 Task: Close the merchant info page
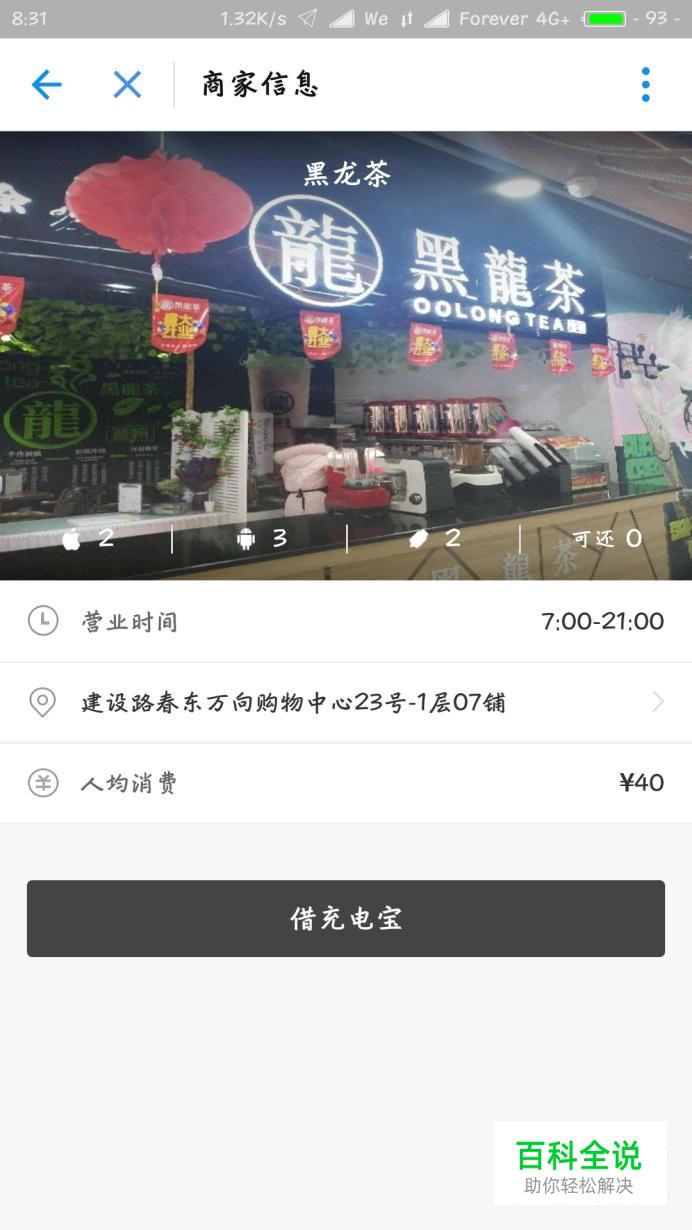127,85
